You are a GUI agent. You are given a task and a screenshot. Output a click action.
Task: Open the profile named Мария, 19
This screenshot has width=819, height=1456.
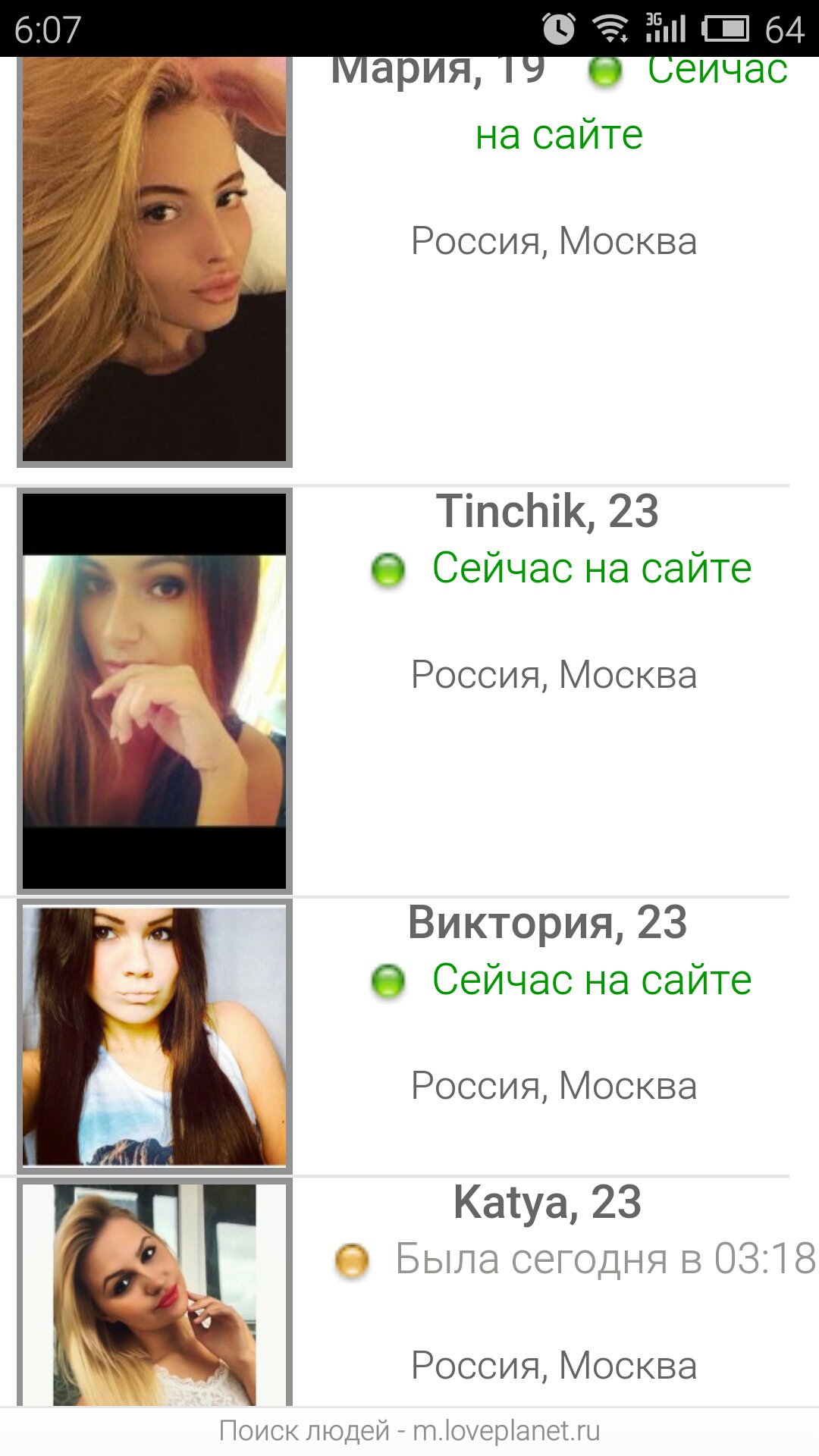(438, 71)
